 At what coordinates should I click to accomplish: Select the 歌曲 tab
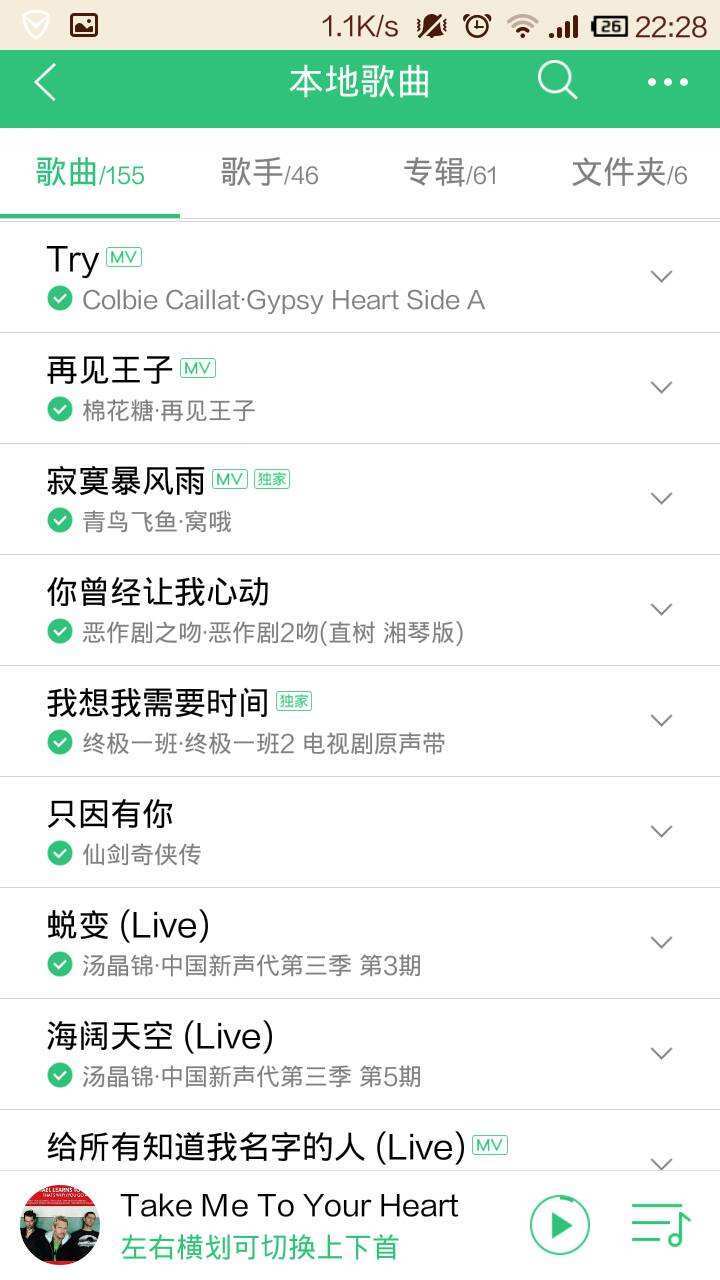pos(90,173)
